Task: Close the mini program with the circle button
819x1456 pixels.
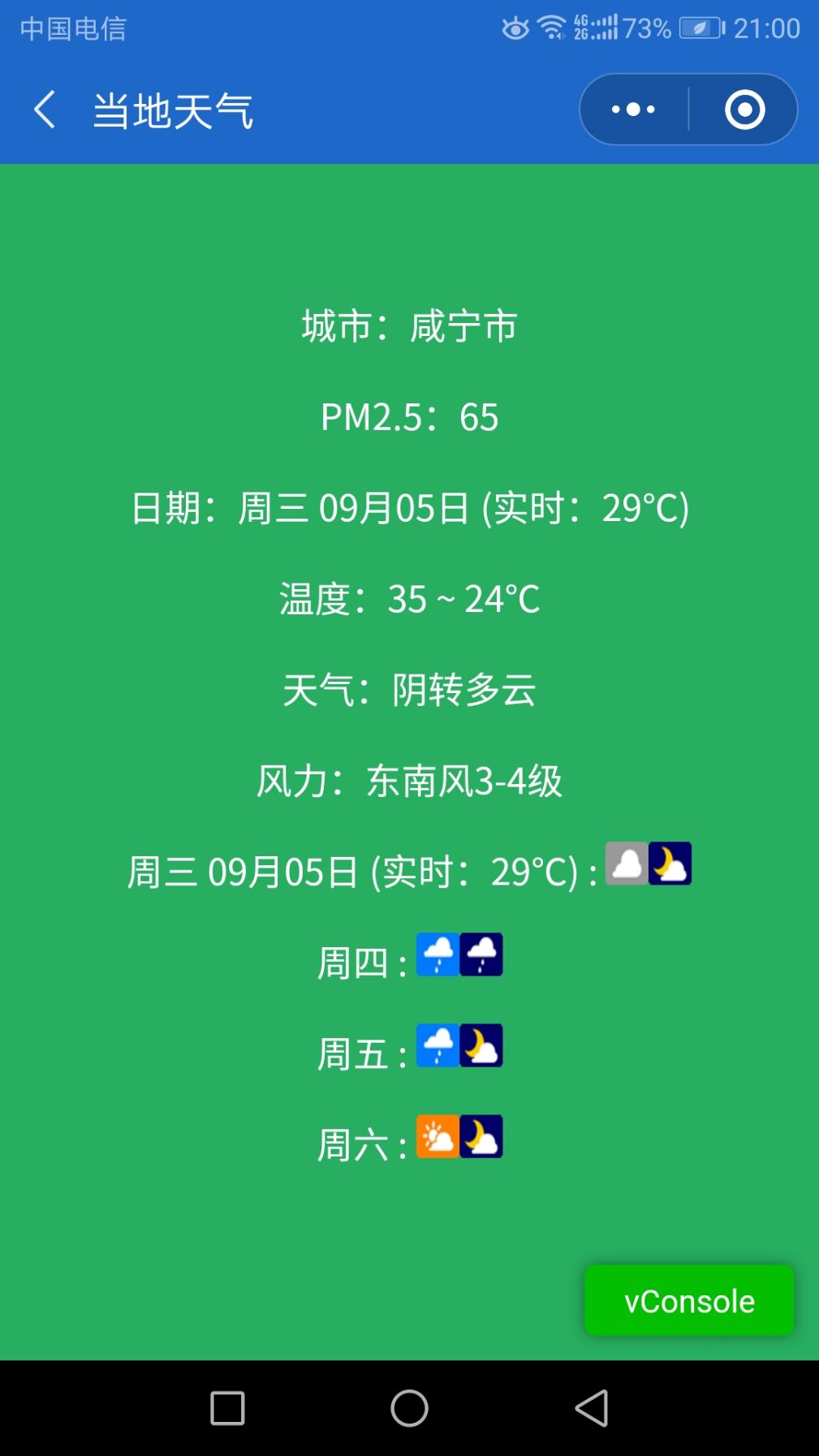Action: pyautogui.click(x=744, y=110)
